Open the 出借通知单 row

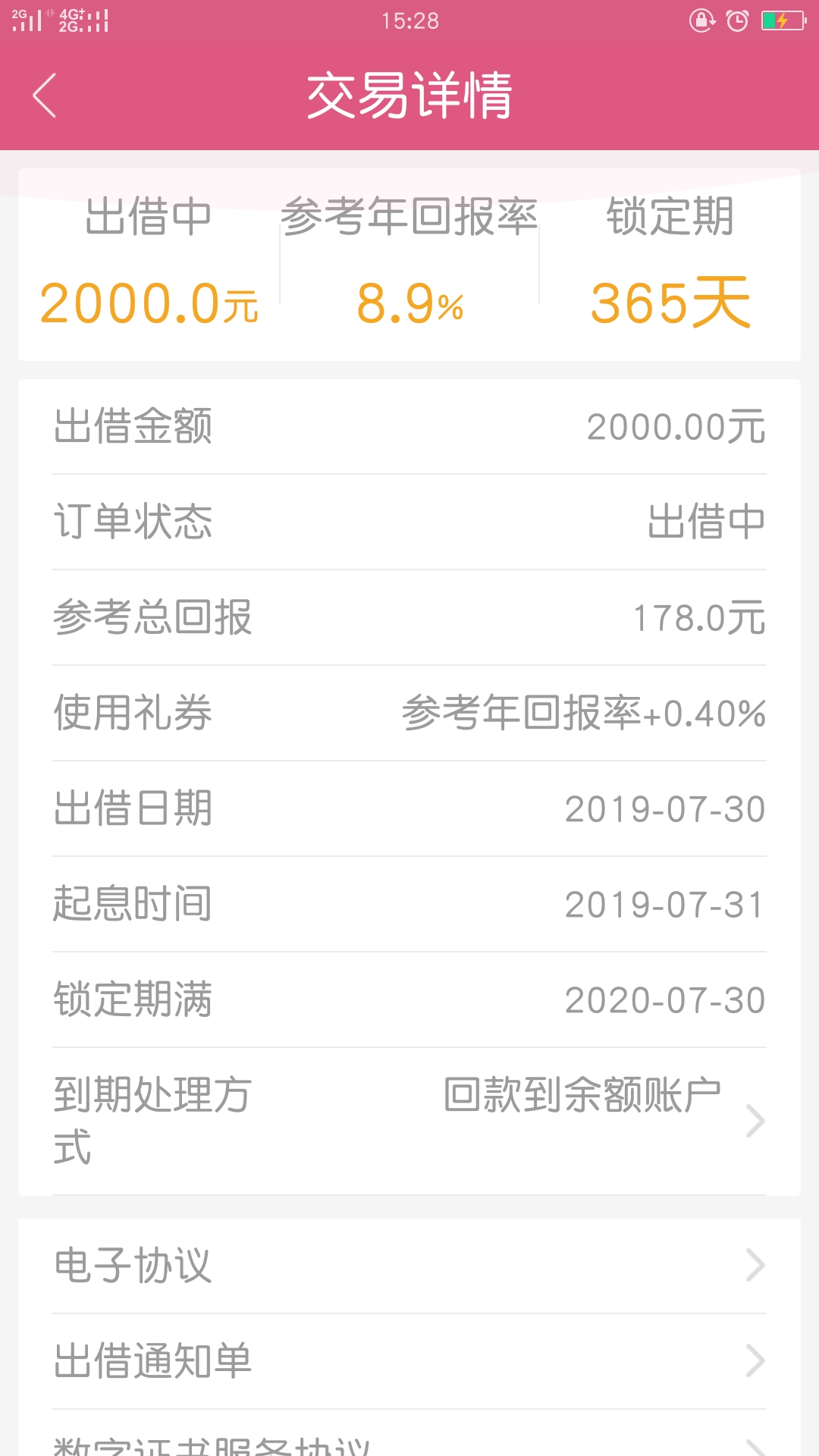point(409,1361)
